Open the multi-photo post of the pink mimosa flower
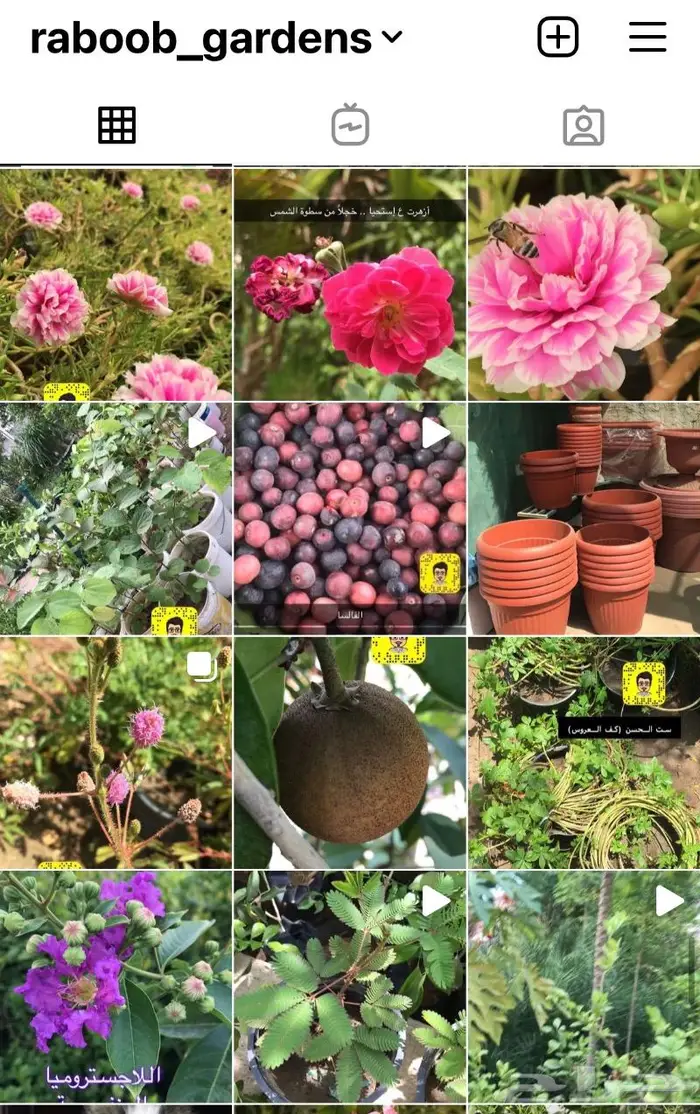Screen dimensions: 700x1114 tap(116, 752)
